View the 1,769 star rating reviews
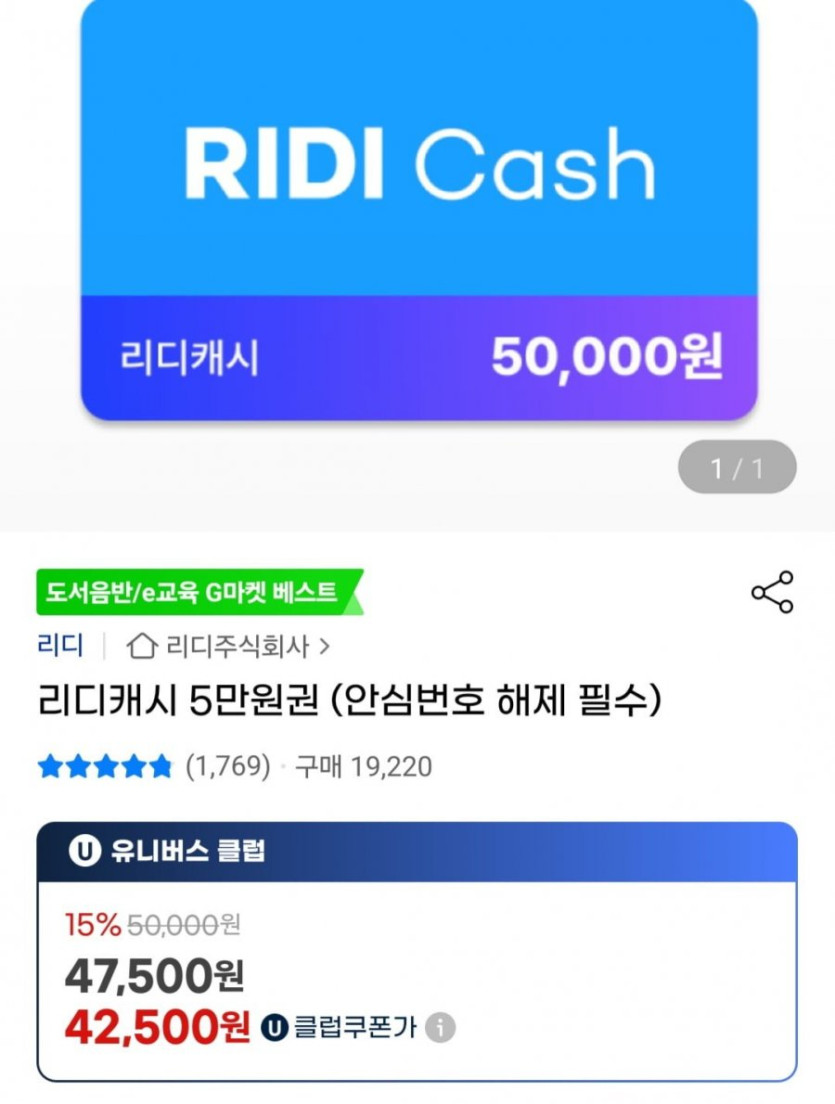The image size is (835, 1104). 155,767
